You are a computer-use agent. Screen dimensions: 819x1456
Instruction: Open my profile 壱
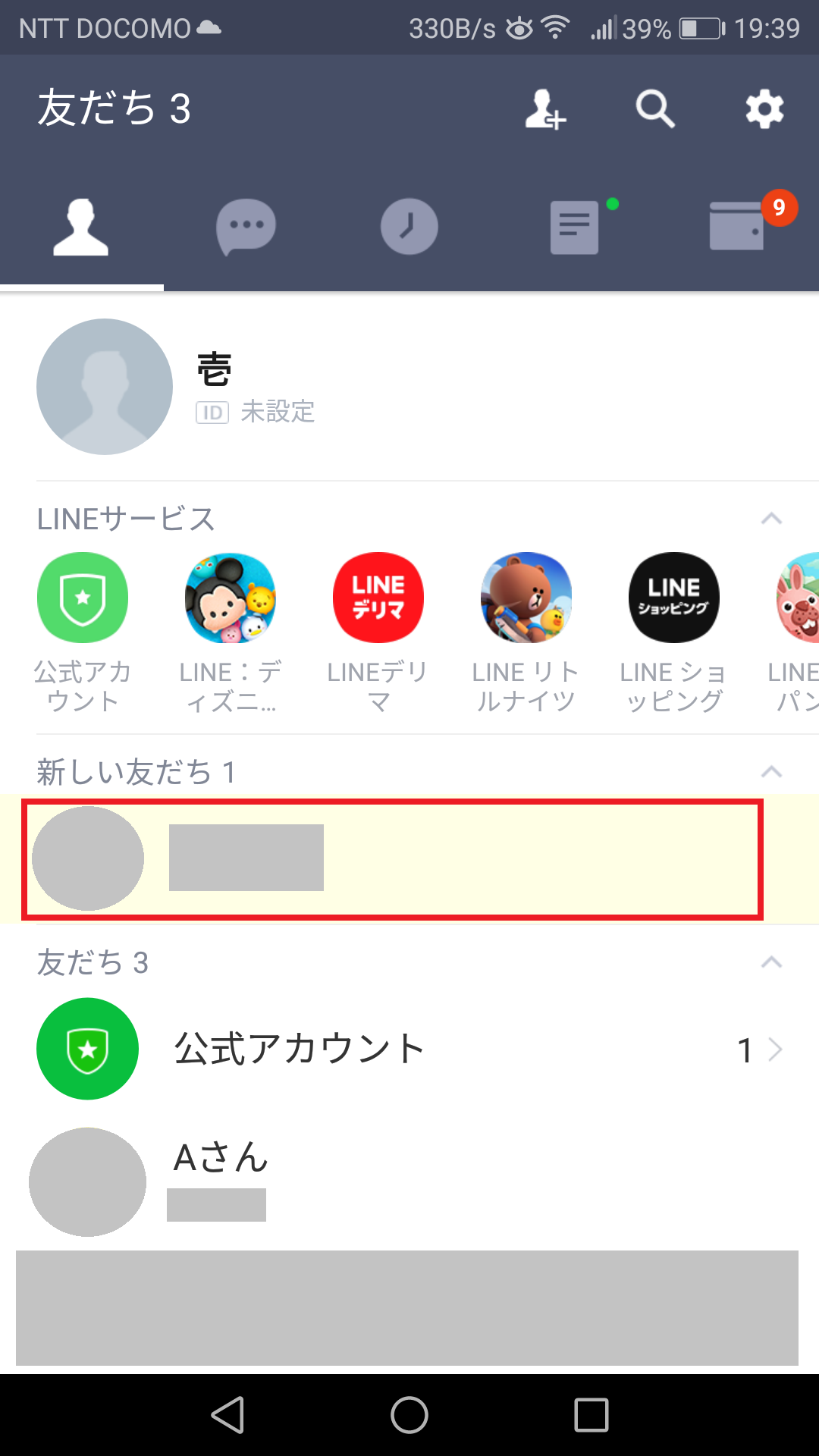[x=409, y=387]
